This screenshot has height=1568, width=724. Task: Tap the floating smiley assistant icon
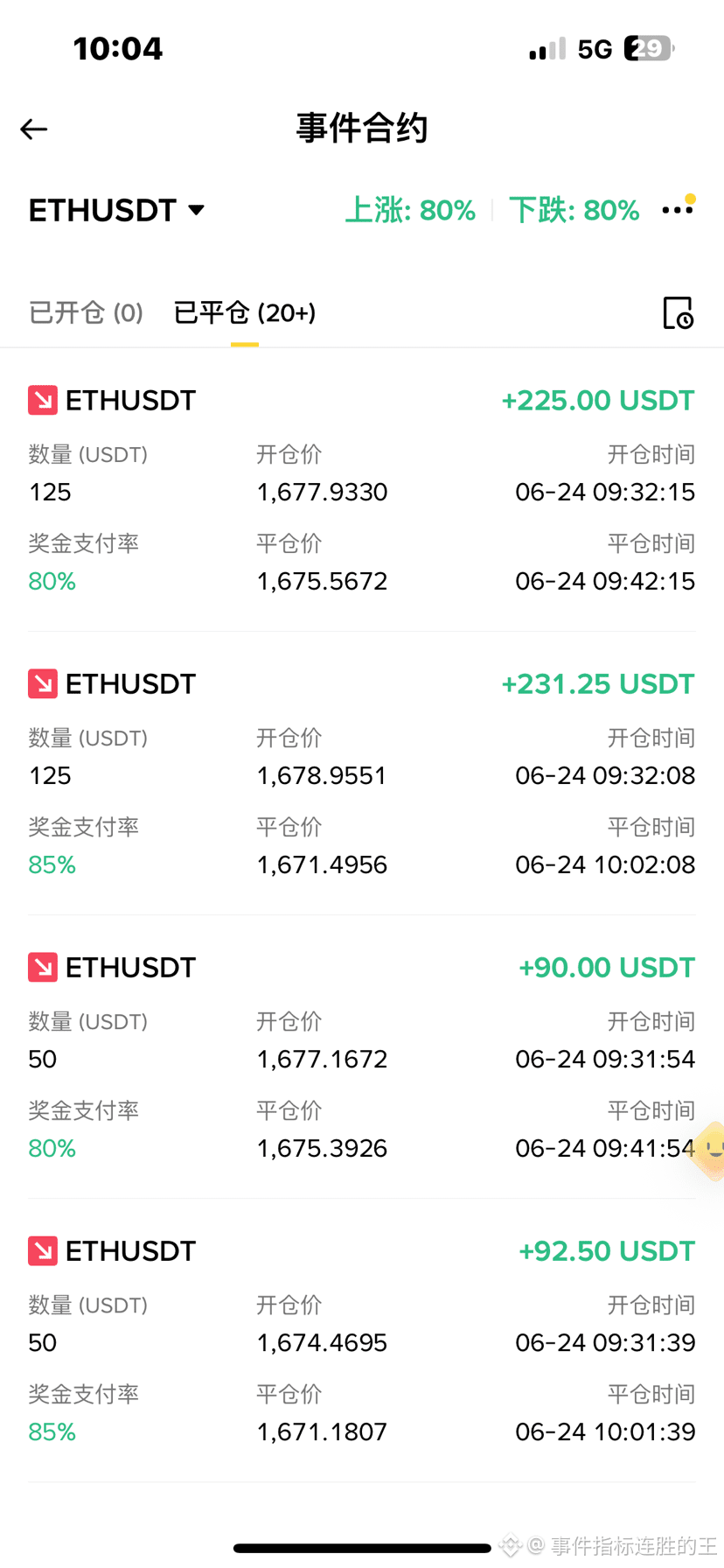point(710,1149)
